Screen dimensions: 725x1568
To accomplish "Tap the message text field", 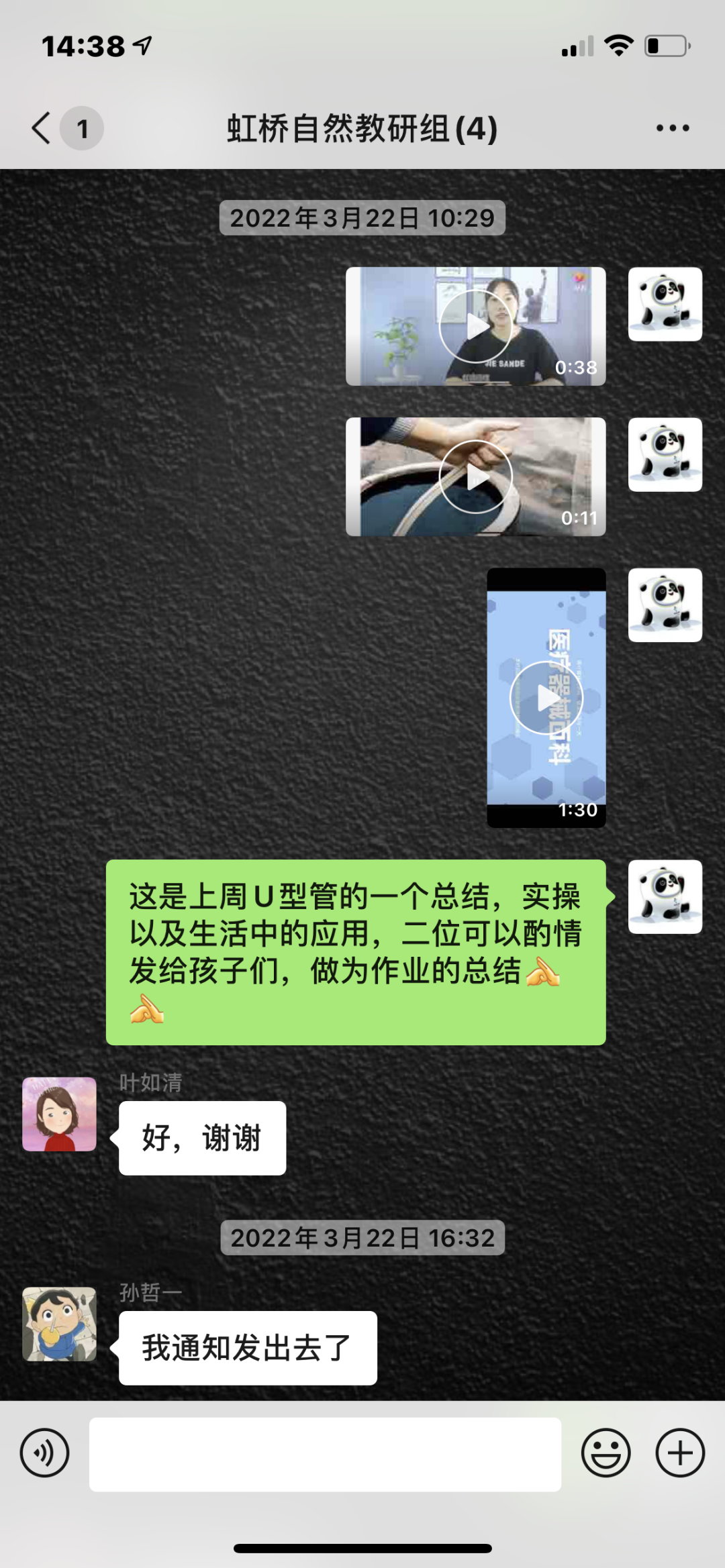I will click(325, 1455).
